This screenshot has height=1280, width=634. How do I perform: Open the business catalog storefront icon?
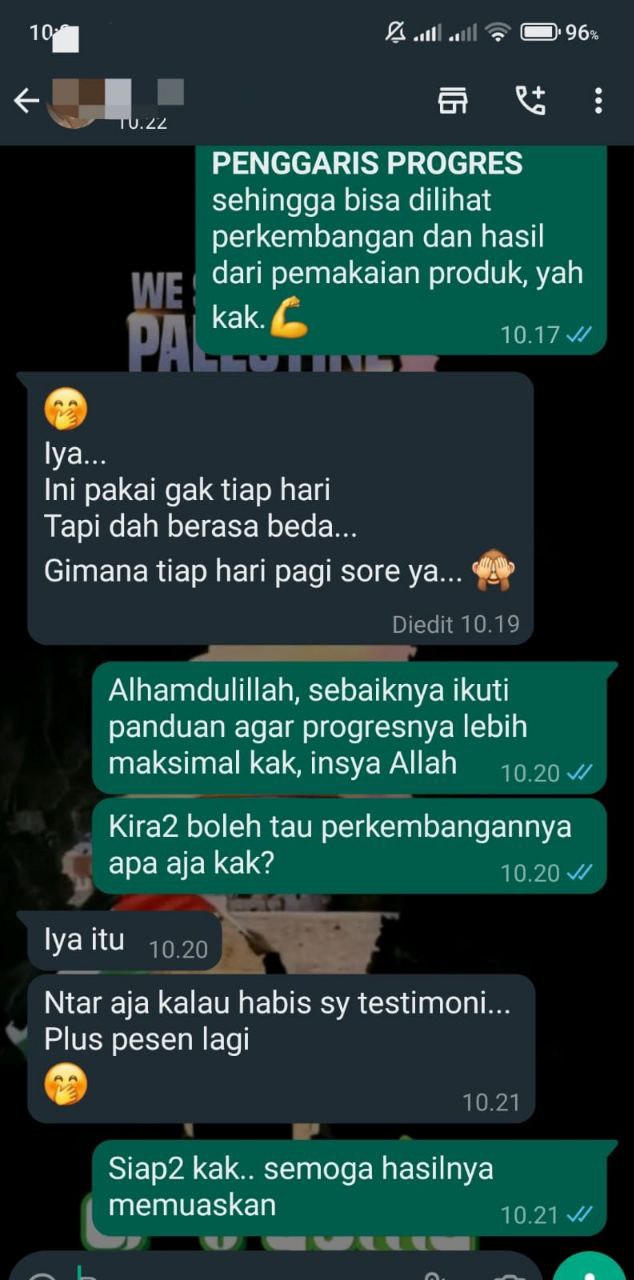(x=453, y=100)
